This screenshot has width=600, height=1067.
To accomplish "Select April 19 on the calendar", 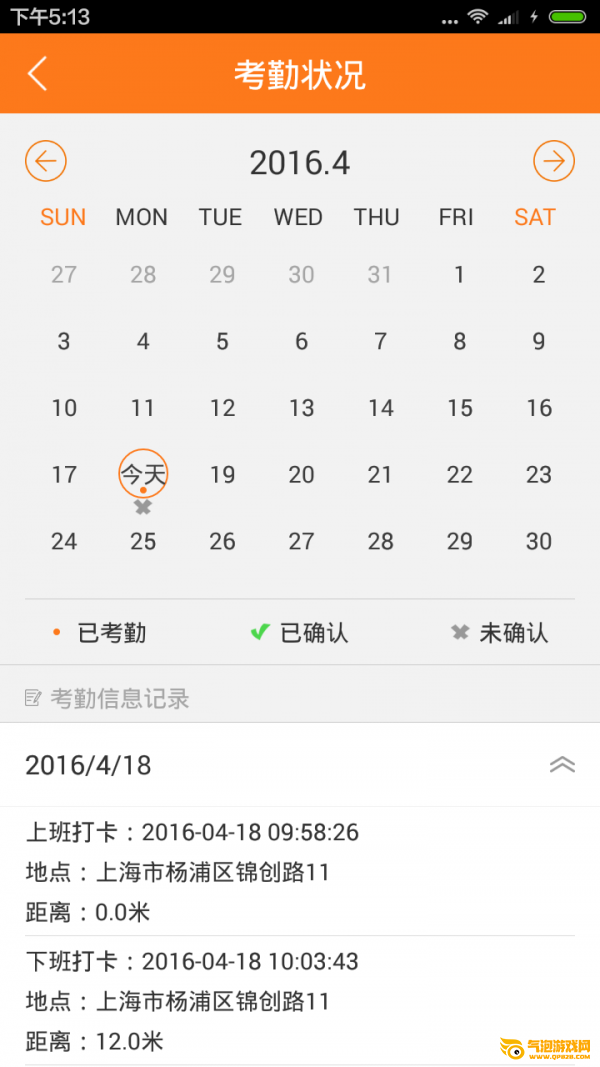I will pos(222,474).
